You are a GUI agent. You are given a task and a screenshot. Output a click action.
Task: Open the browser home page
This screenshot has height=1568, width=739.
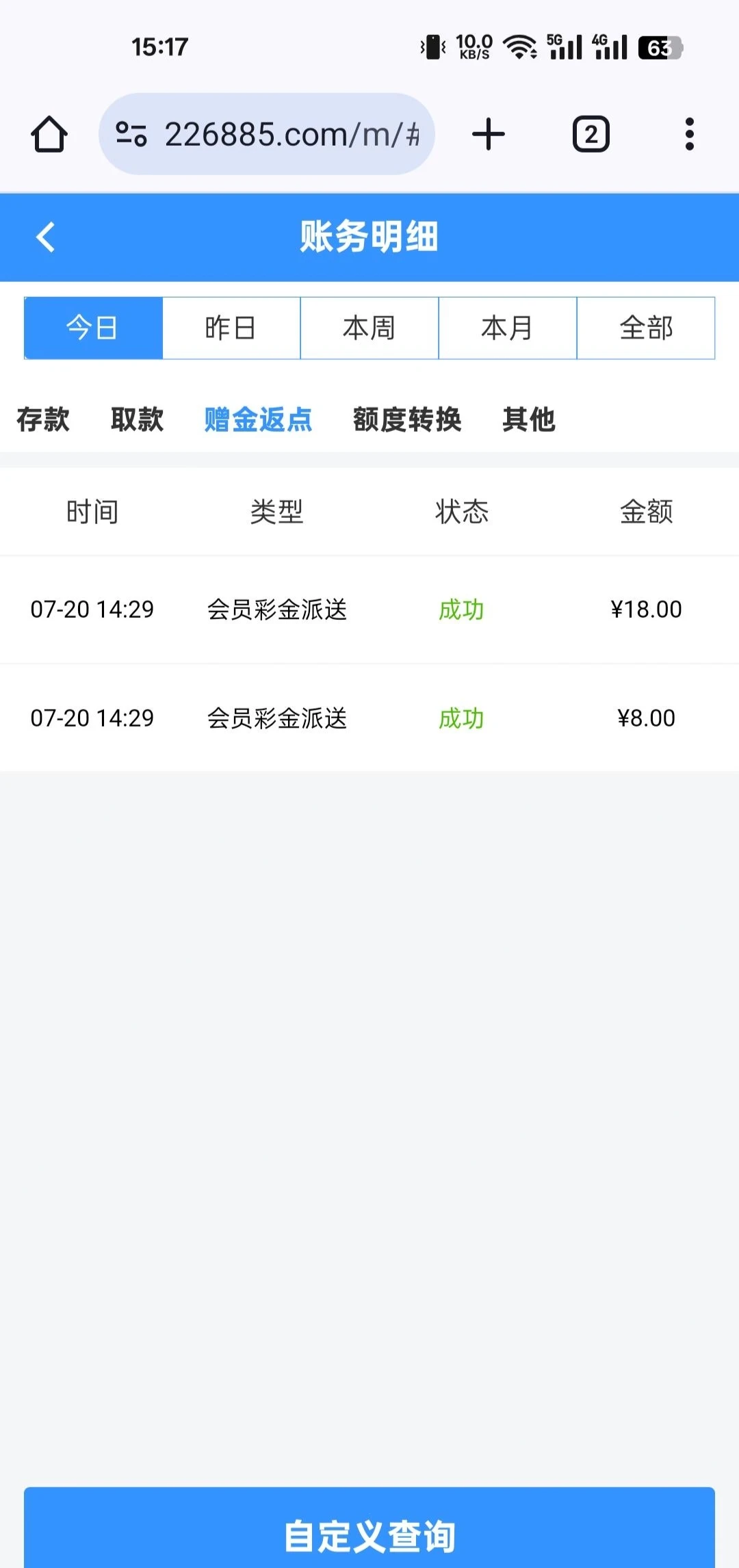49,134
